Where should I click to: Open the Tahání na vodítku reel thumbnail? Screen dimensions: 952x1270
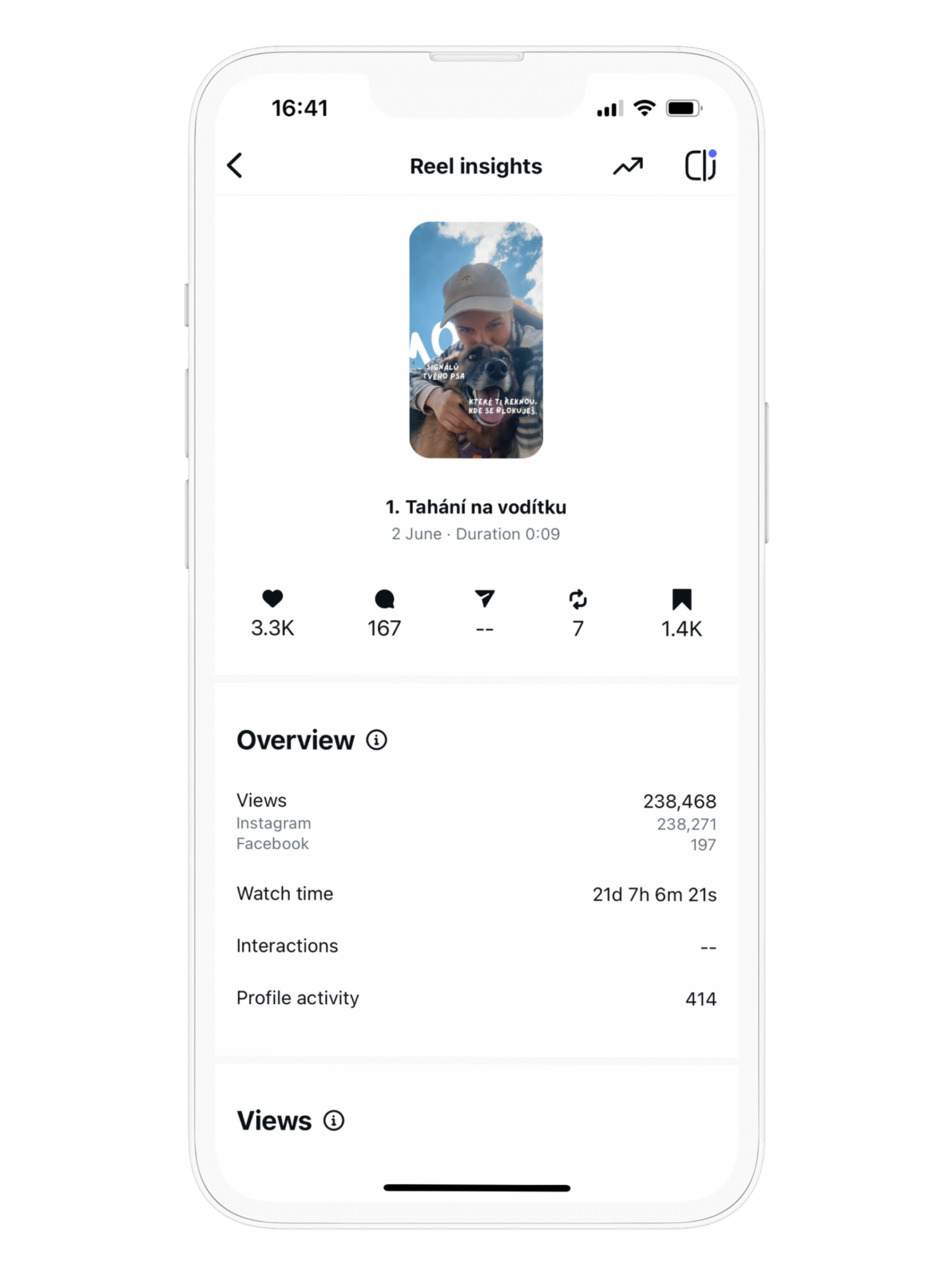pos(476,340)
